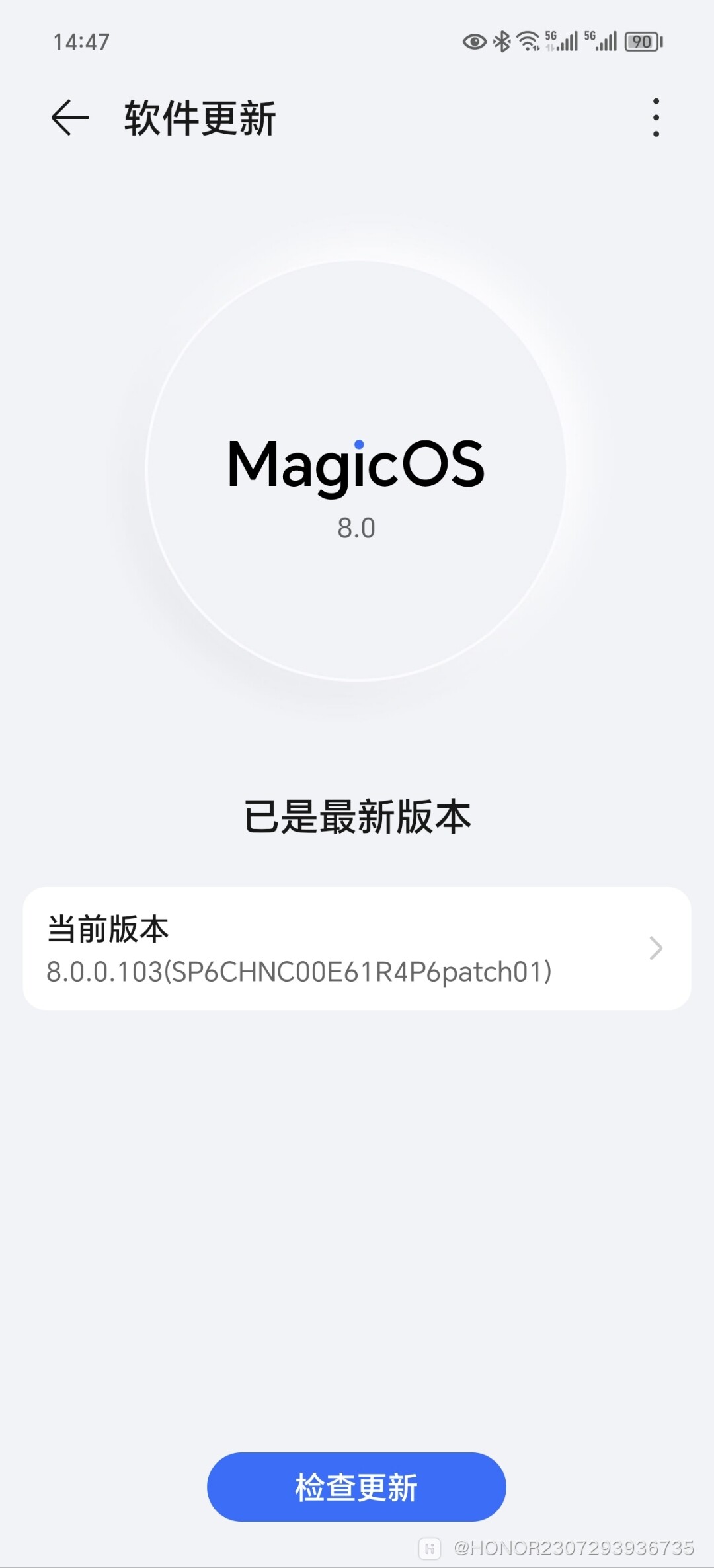This screenshot has width=714, height=1568.
Task: Open version details via the right chevron
Action: pos(655,949)
